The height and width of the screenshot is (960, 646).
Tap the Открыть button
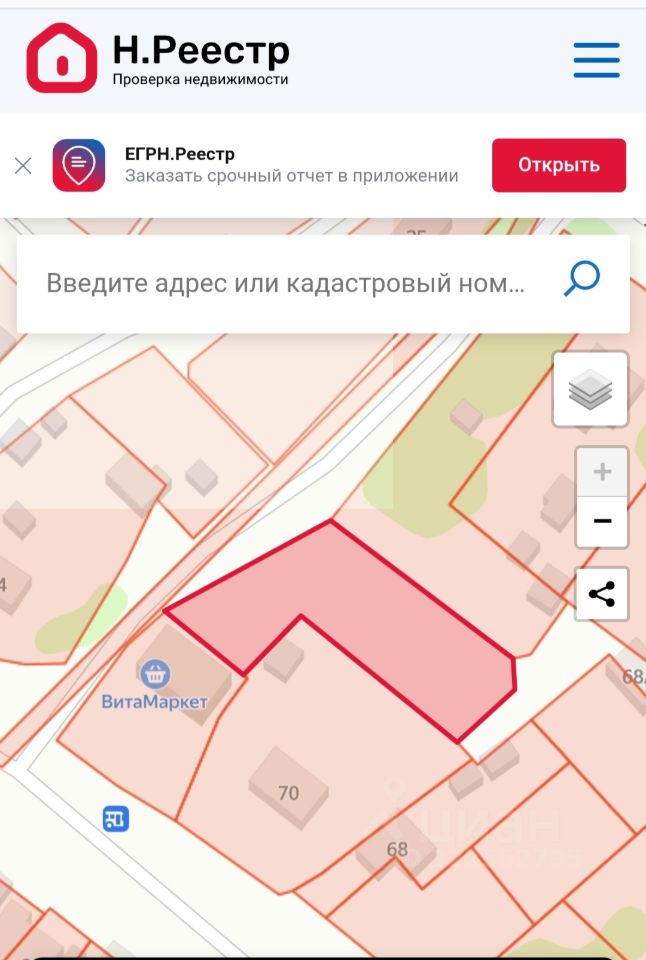coord(558,165)
